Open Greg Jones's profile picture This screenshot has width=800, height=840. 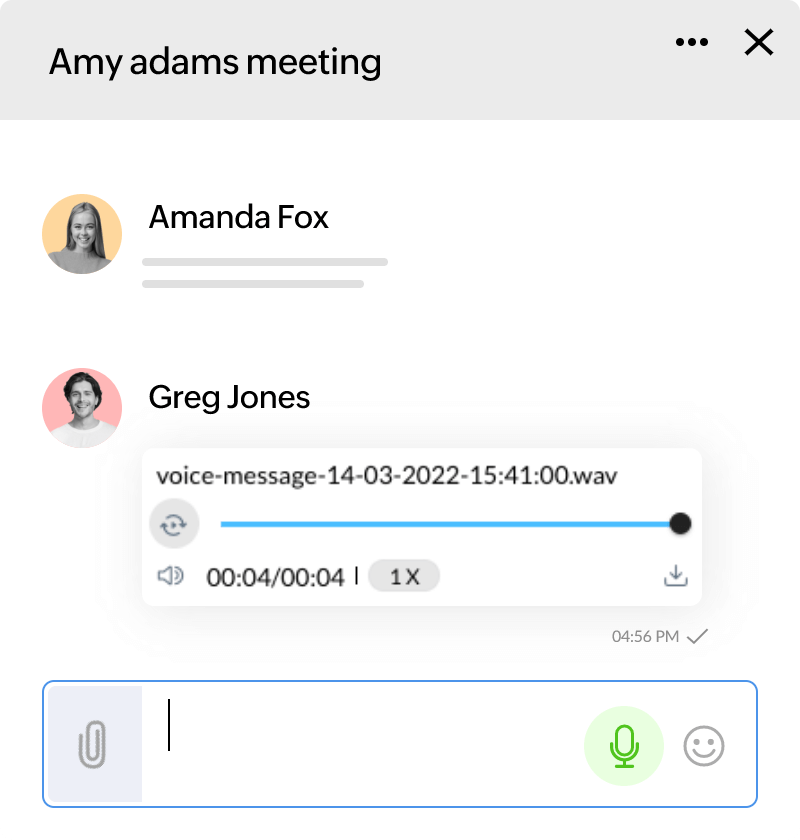coord(82,407)
